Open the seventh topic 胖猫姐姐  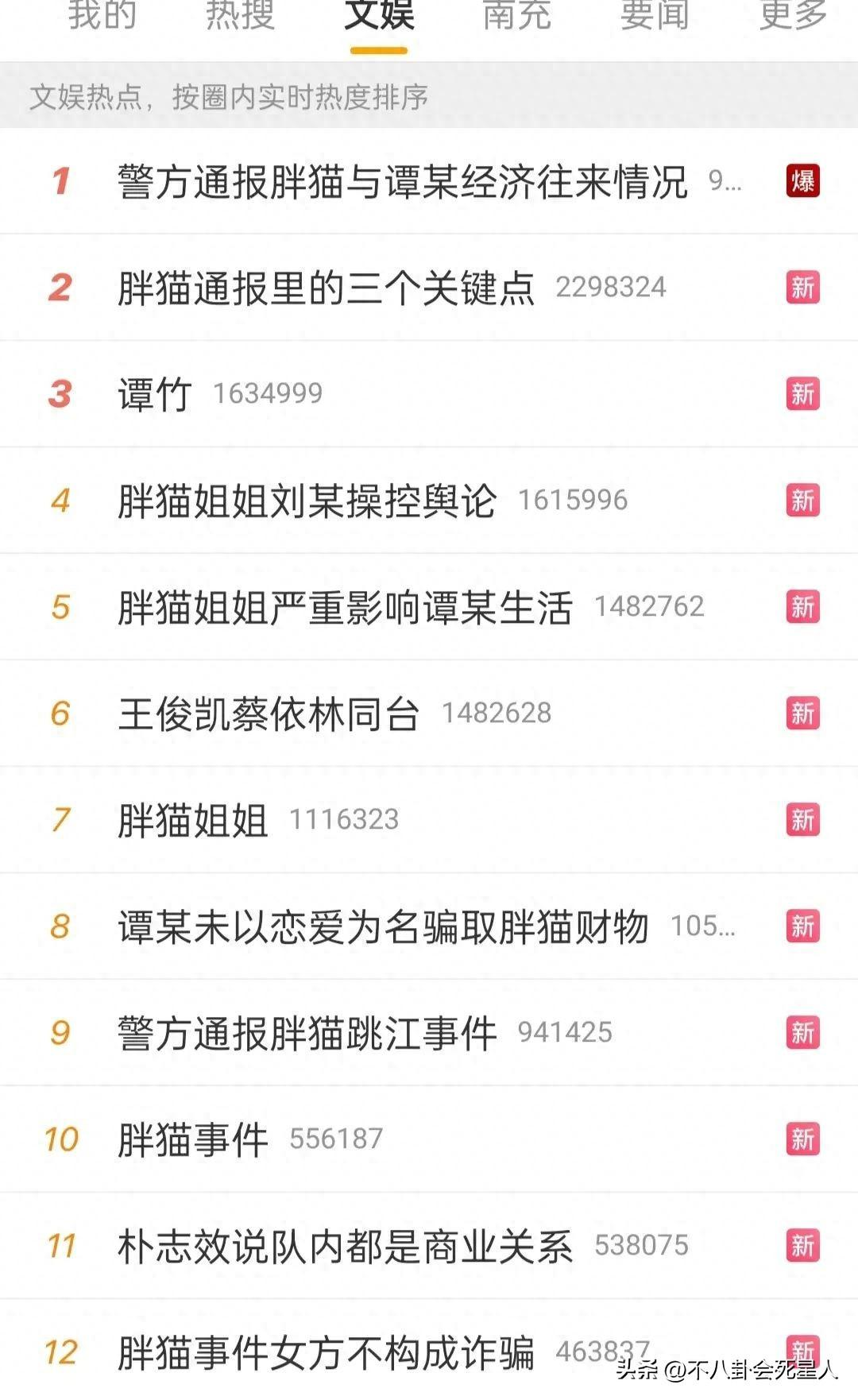pos(429,820)
